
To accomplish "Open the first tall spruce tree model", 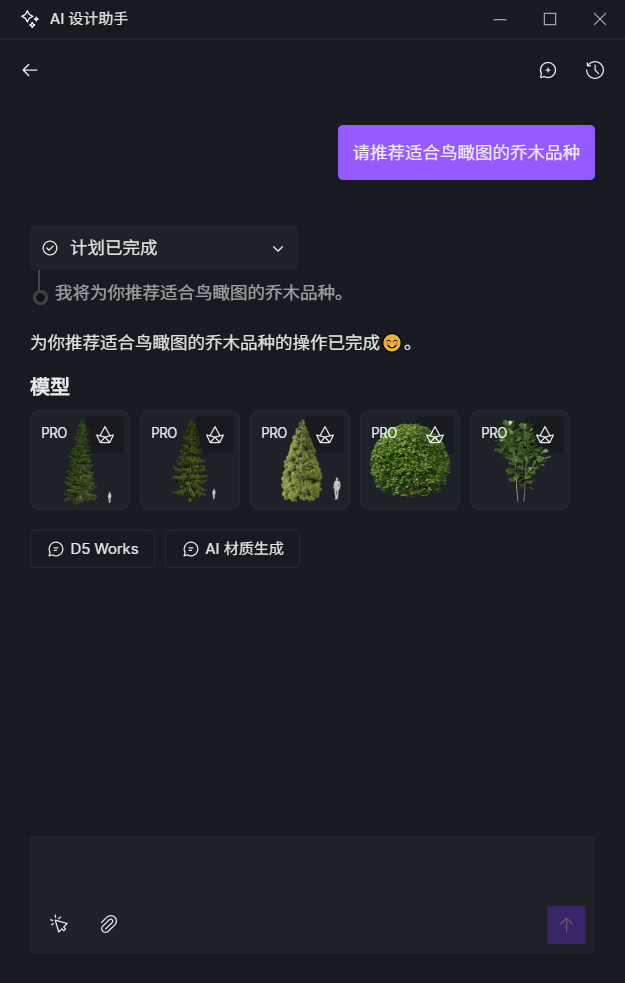I will point(80,460).
